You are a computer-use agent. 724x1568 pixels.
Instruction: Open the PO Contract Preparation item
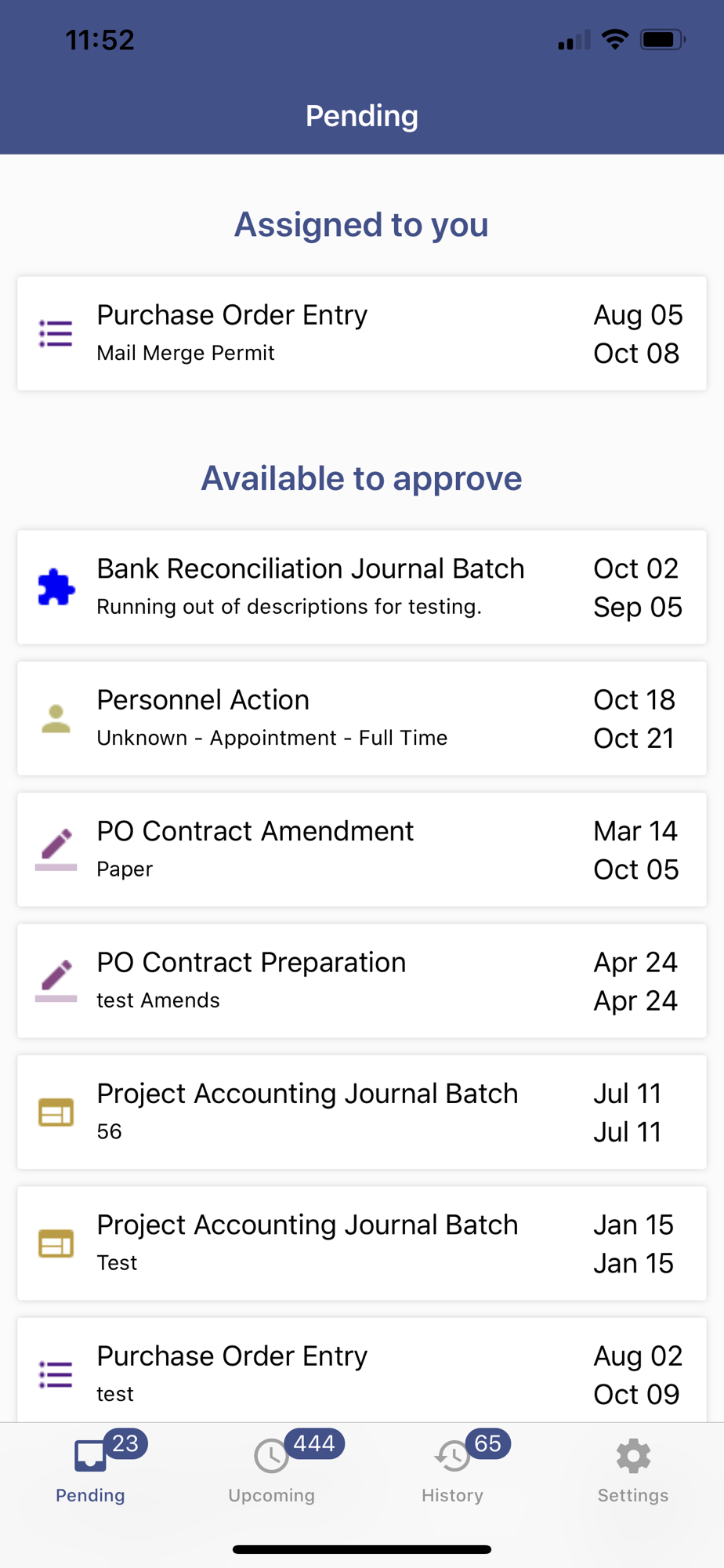[x=362, y=981]
